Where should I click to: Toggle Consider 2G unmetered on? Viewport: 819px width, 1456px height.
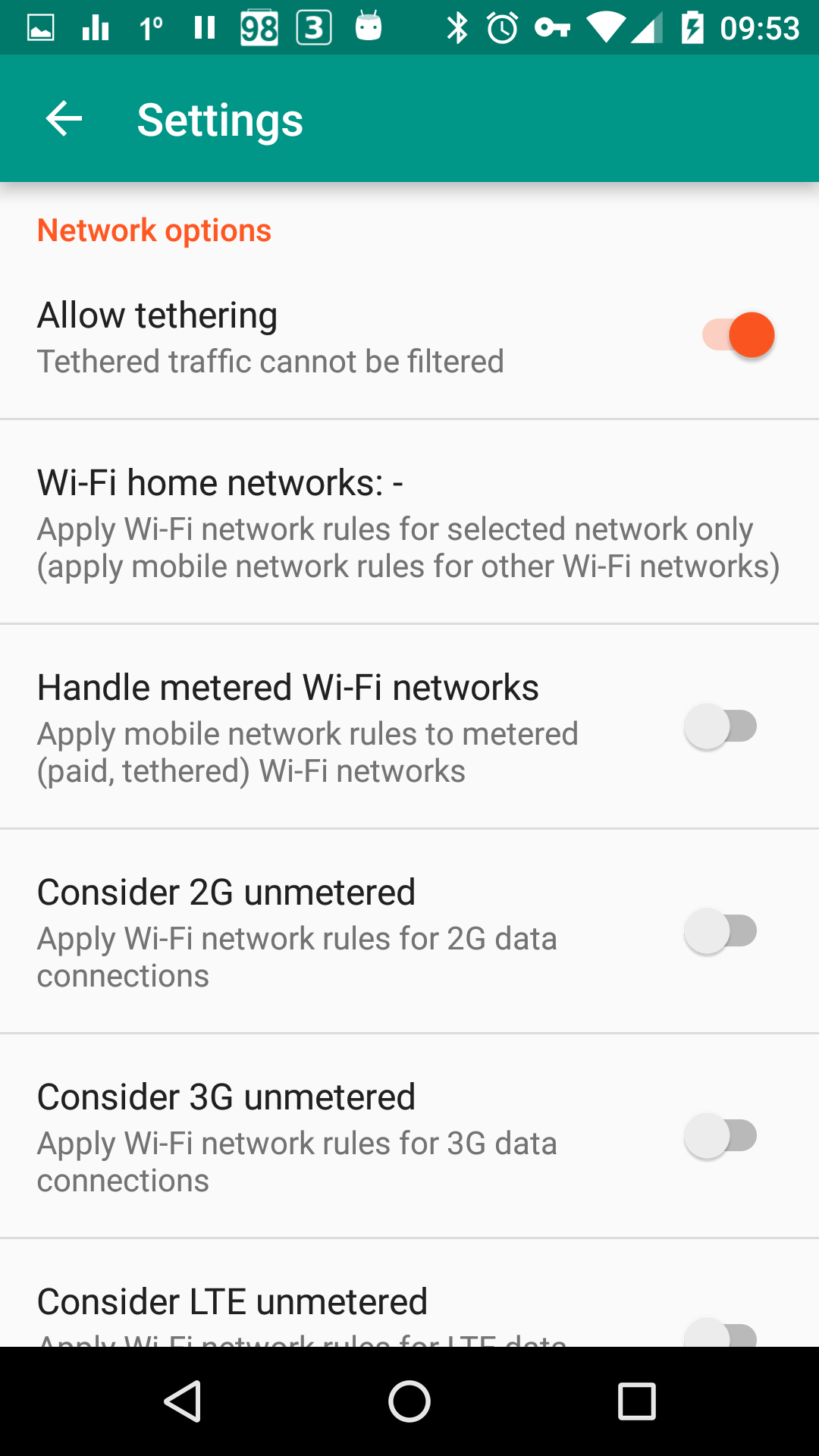click(721, 931)
